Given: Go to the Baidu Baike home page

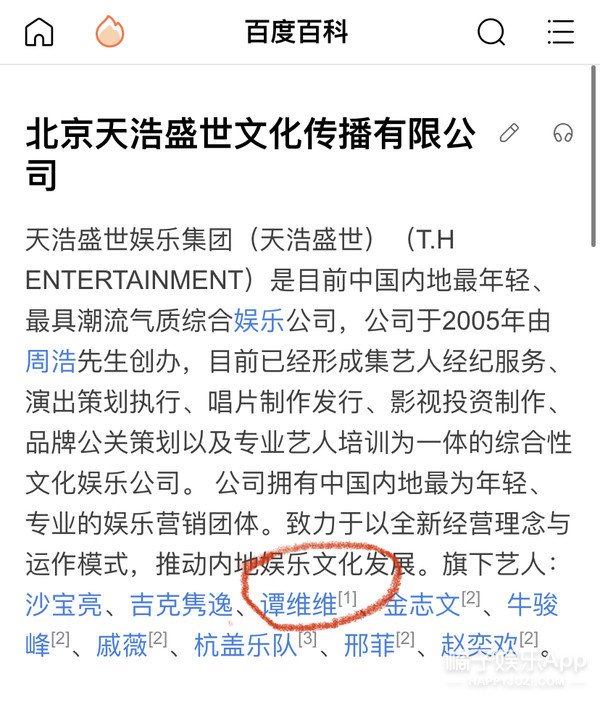Looking at the screenshot, I should point(39,32).
